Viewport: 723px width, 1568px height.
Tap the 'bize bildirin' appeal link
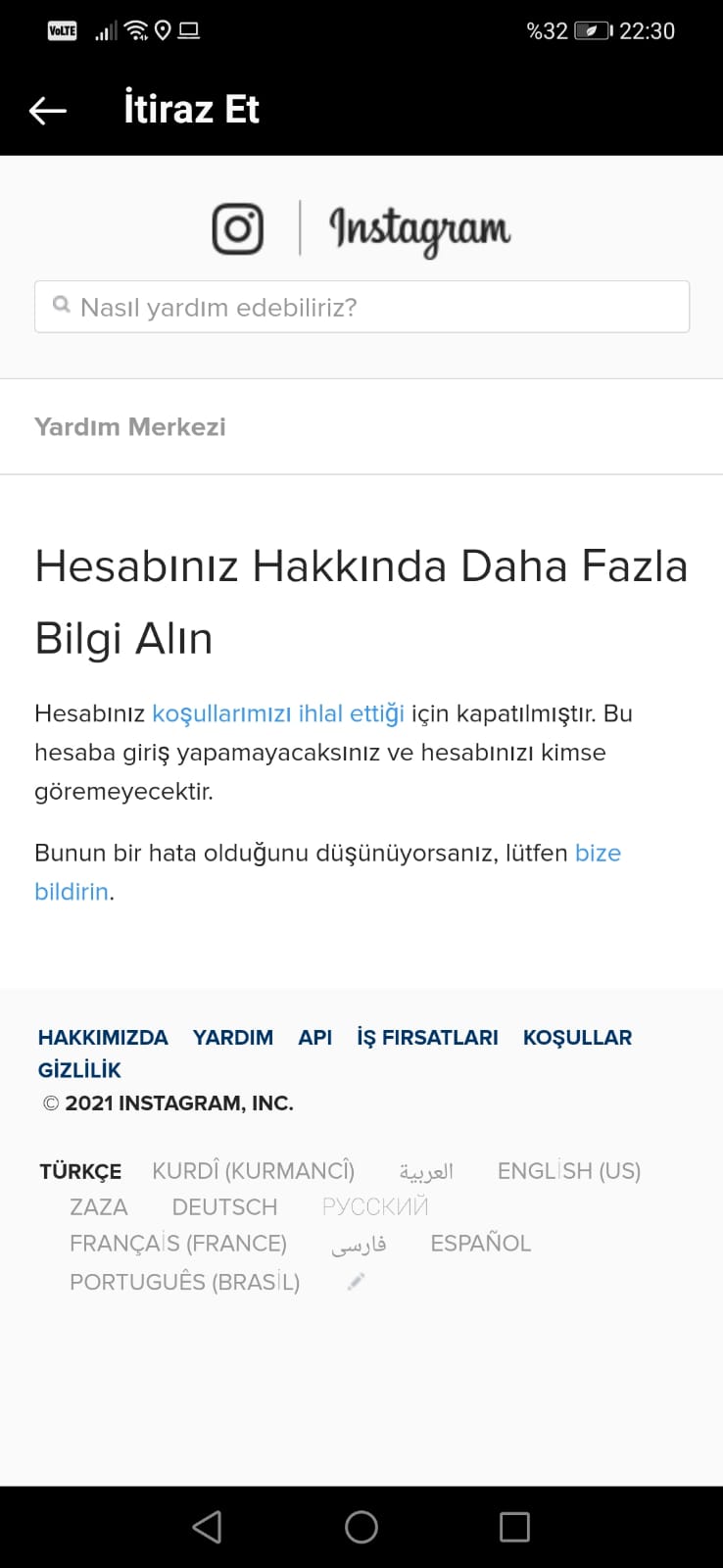coord(597,853)
